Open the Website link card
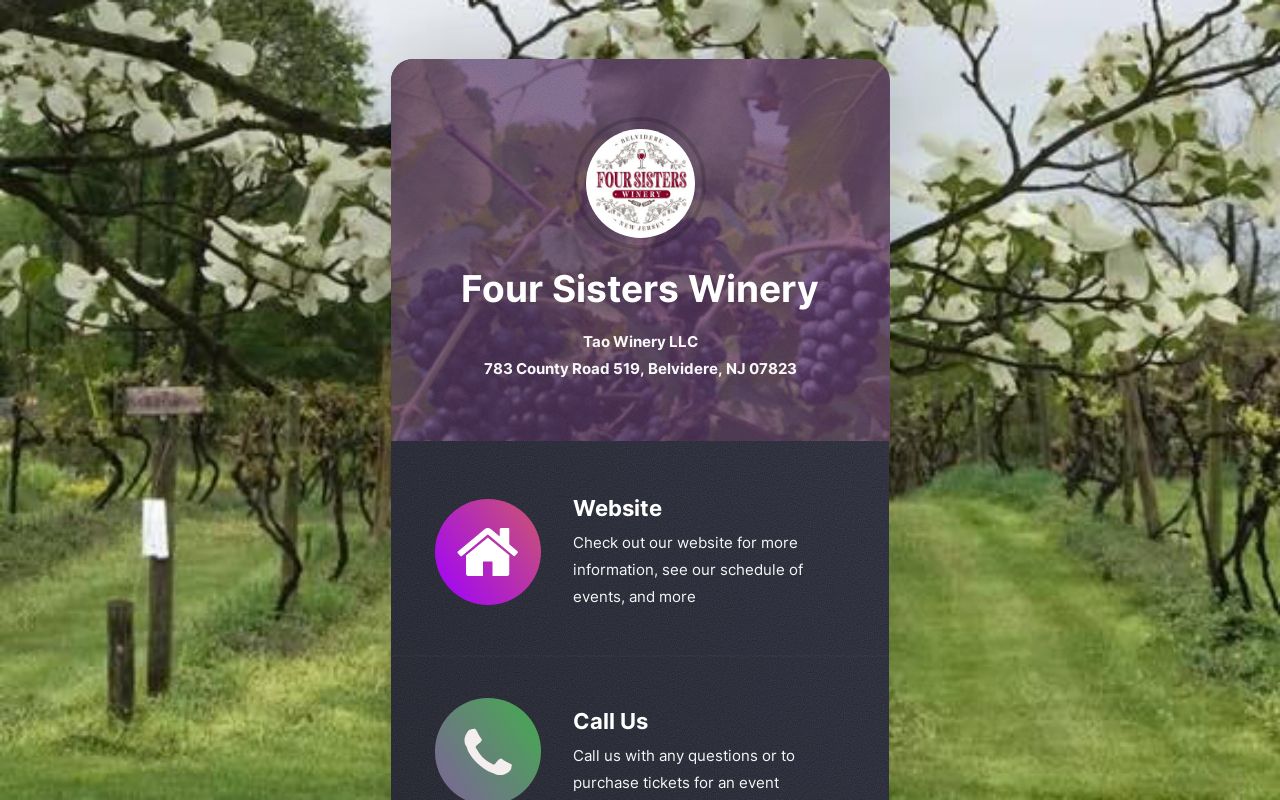 pos(640,552)
